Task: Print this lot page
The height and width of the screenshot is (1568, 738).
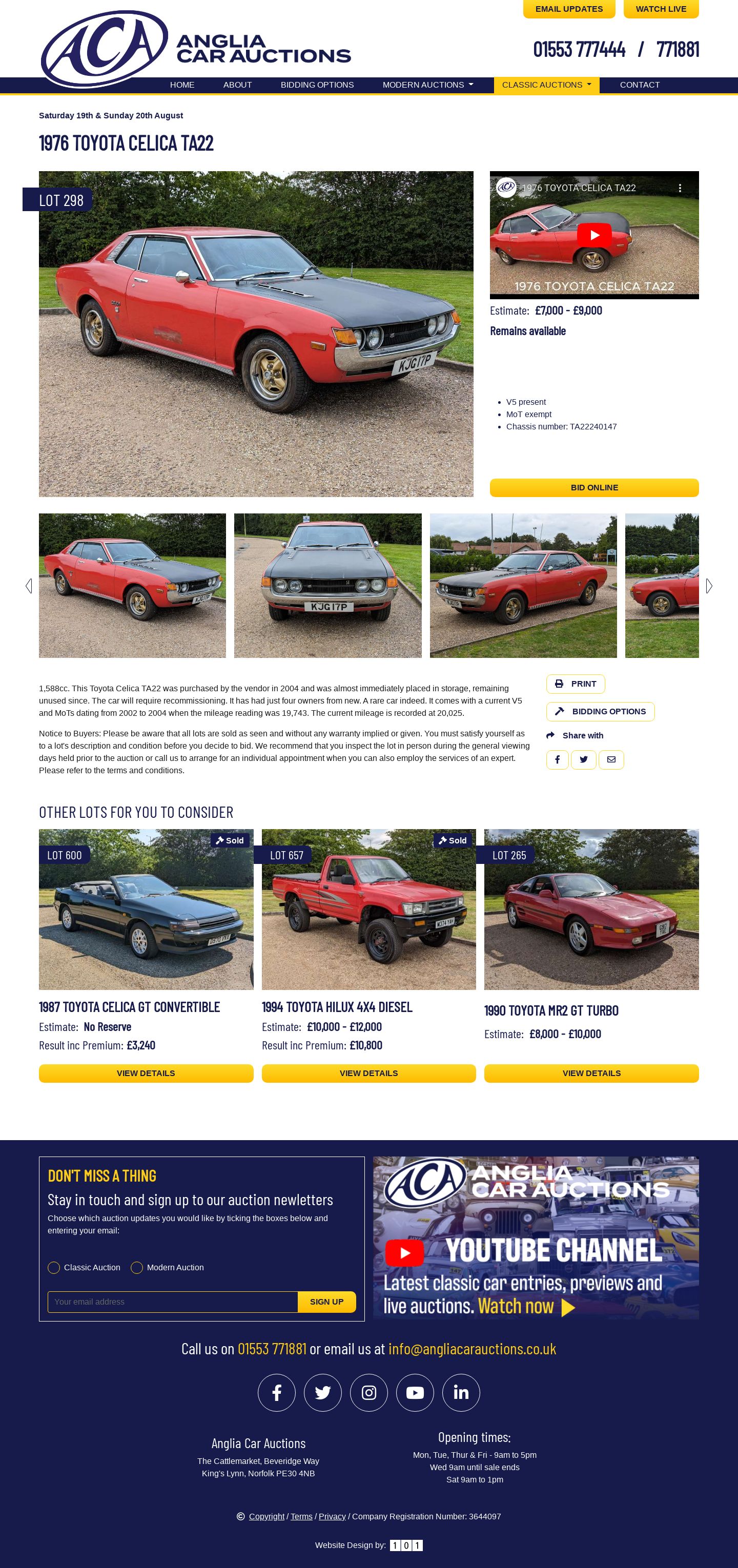Action: pyautogui.click(x=576, y=684)
